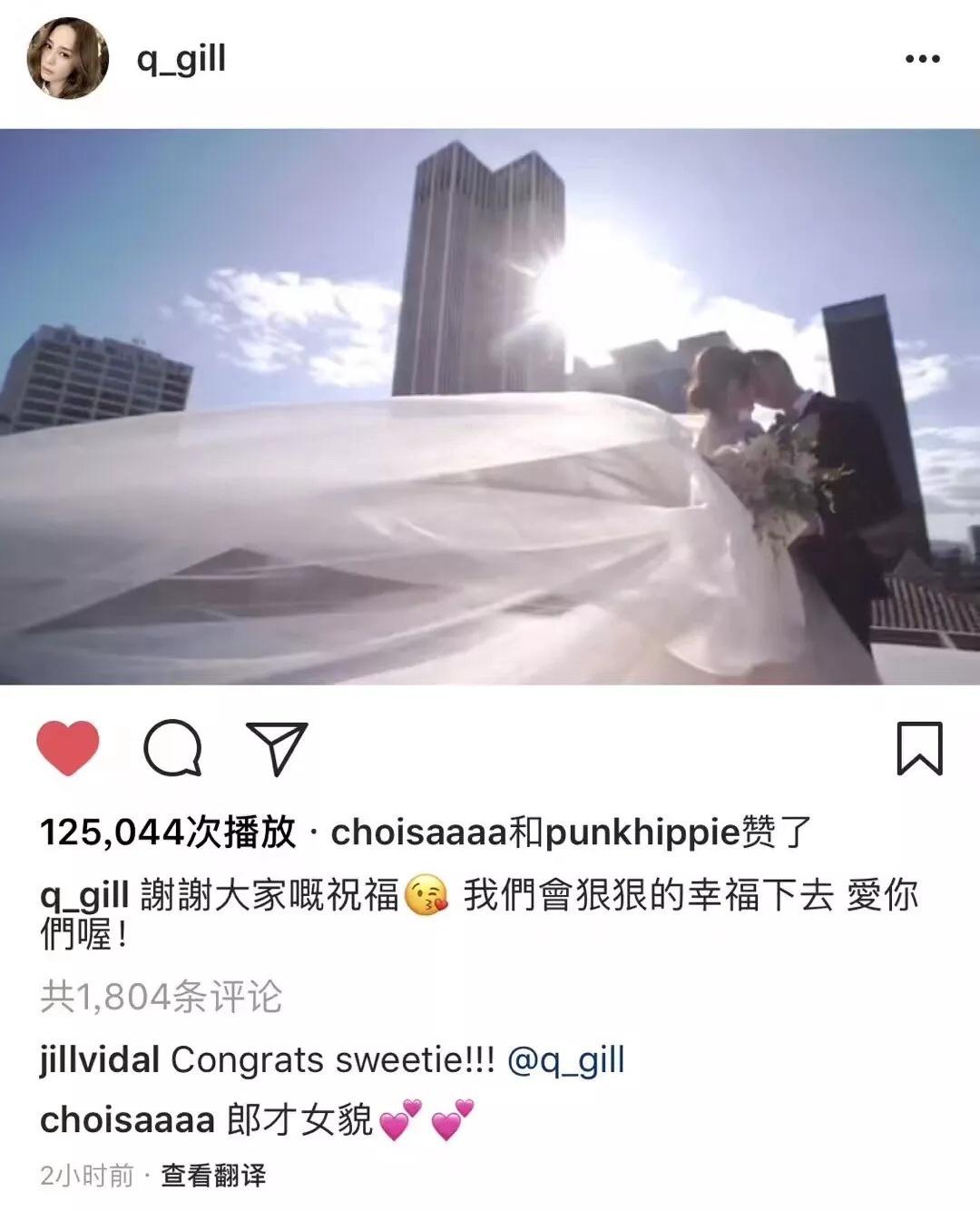Tap the @q_gill mention in jillvidal's comment
The image size is (980, 1211).
pos(565,1060)
